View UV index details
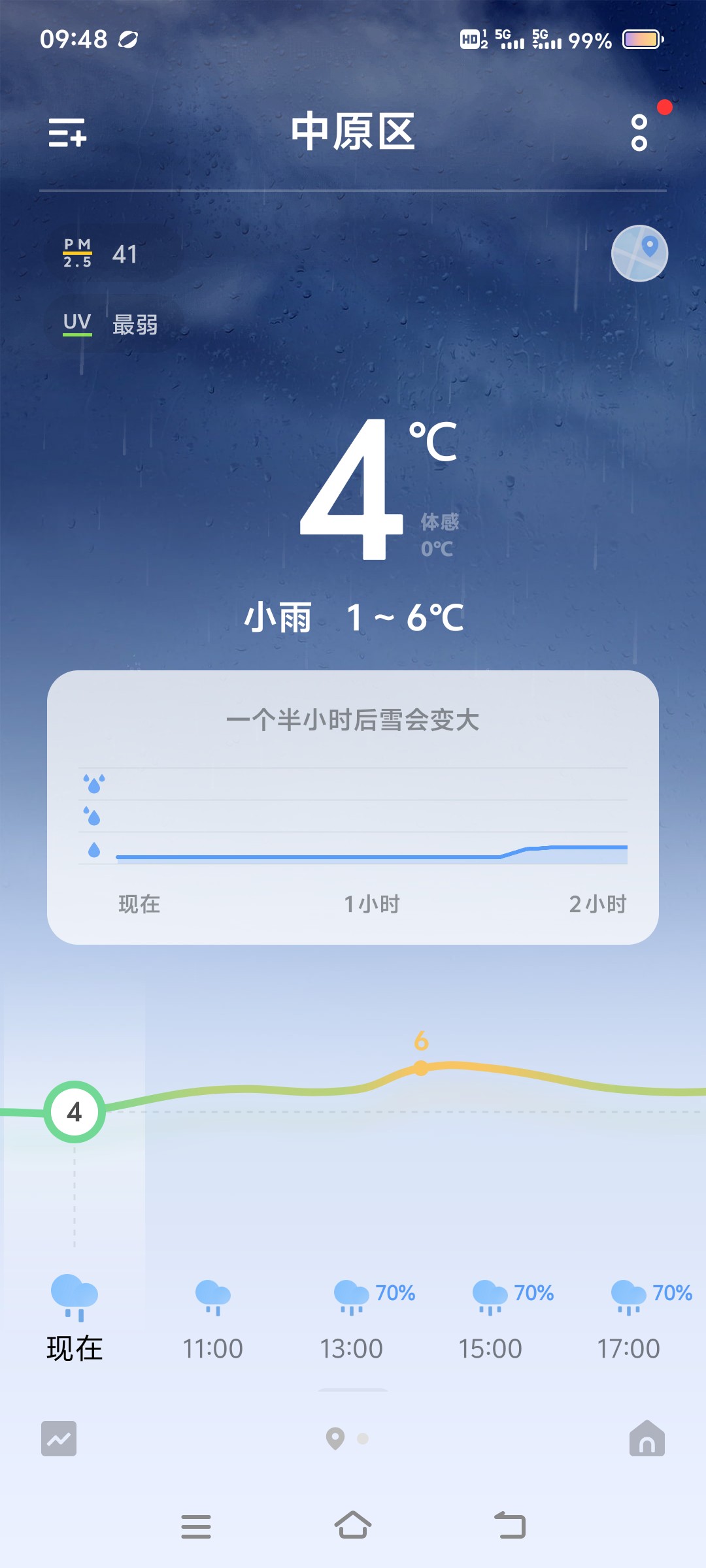The width and height of the screenshot is (706, 1568). click(x=111, y=324)
